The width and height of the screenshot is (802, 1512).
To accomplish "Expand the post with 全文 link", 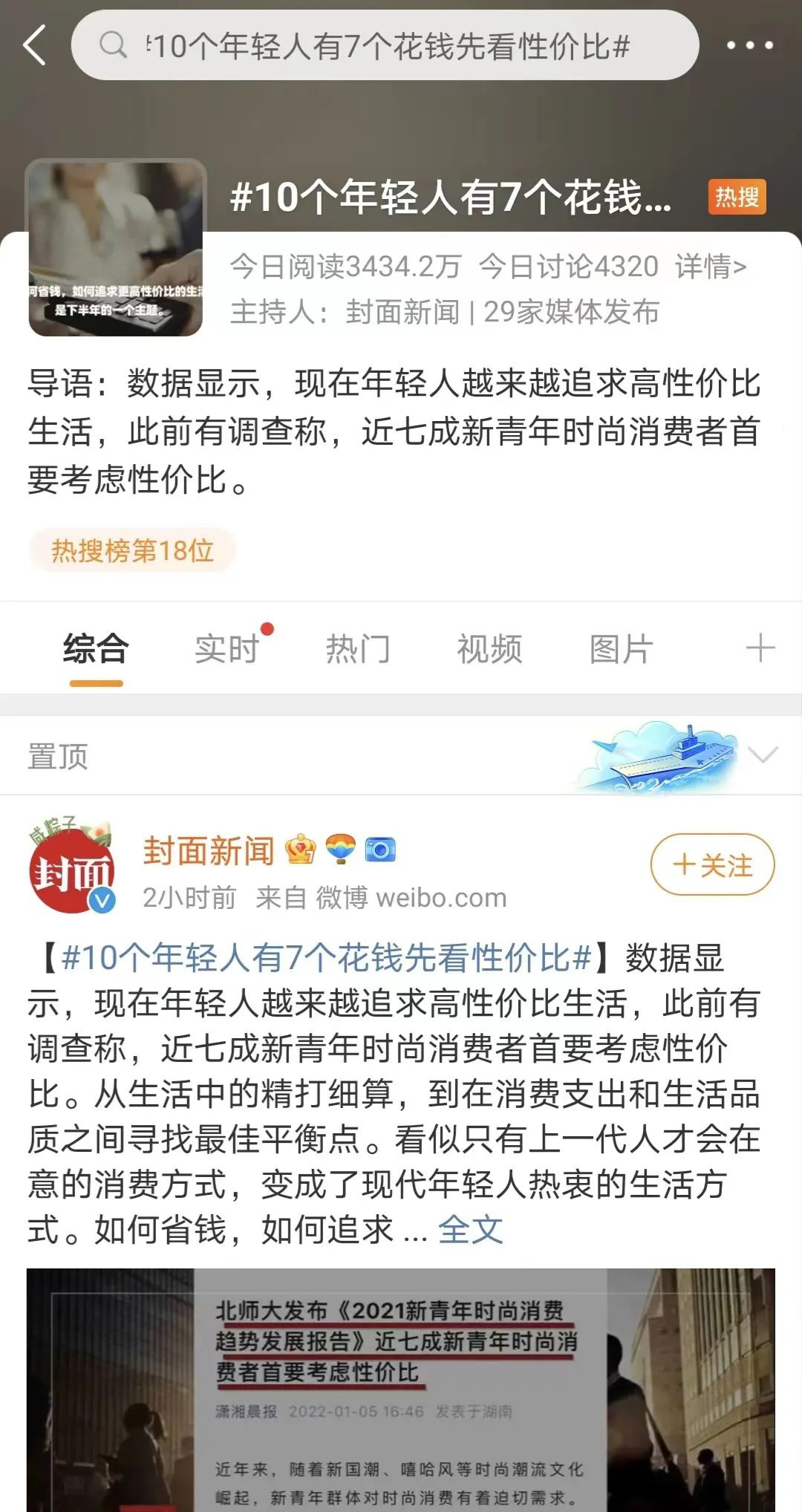I will [470, 1231].
